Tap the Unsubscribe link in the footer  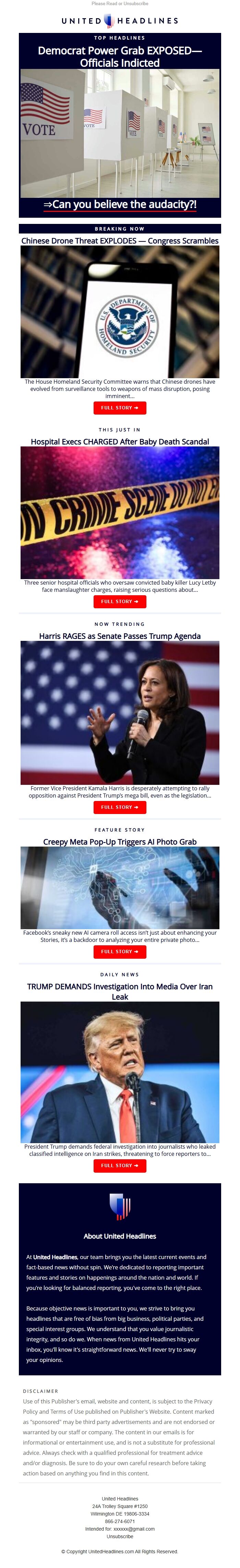(119, 1536)
